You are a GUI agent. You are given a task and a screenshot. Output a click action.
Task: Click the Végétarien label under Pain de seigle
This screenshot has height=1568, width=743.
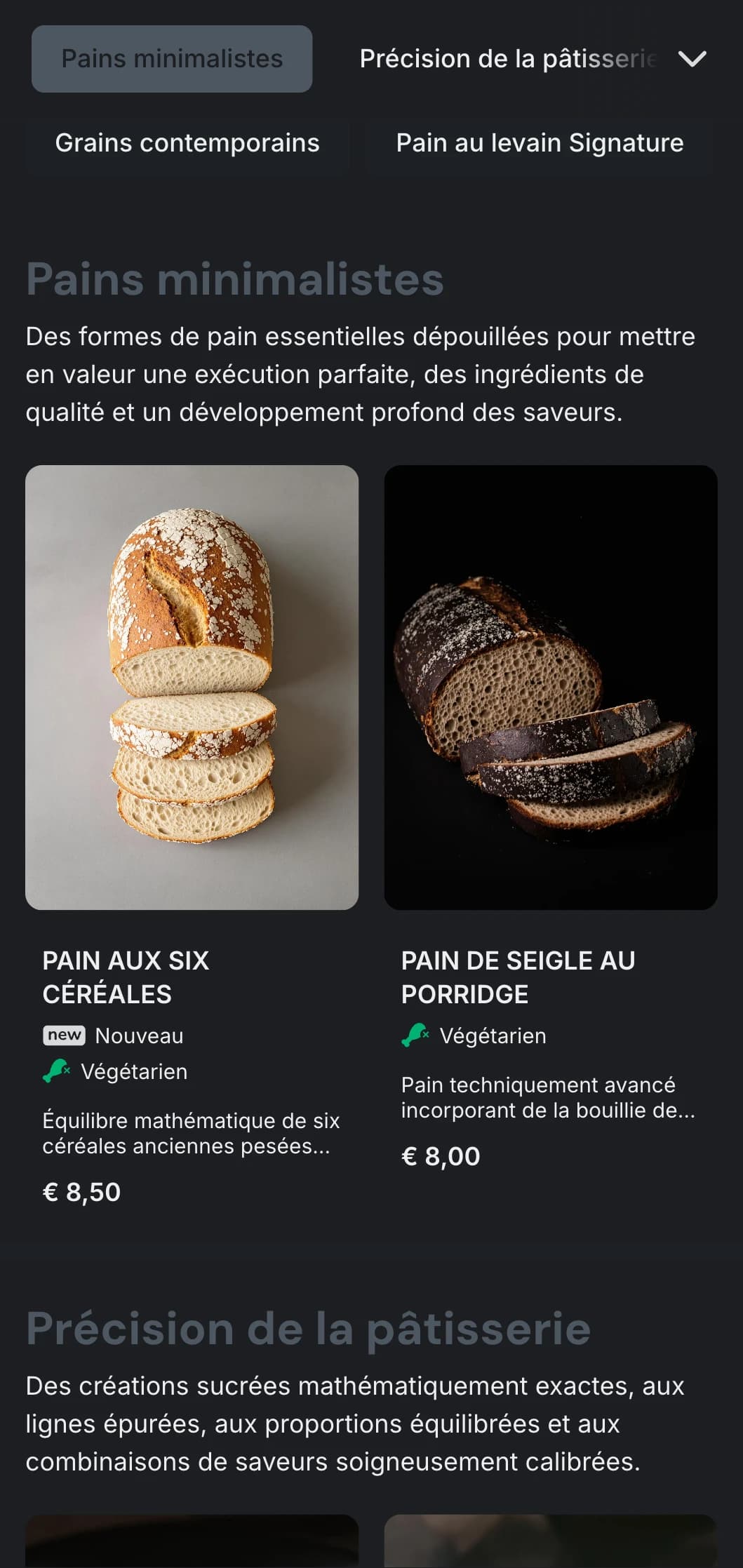click(493, 1035)
